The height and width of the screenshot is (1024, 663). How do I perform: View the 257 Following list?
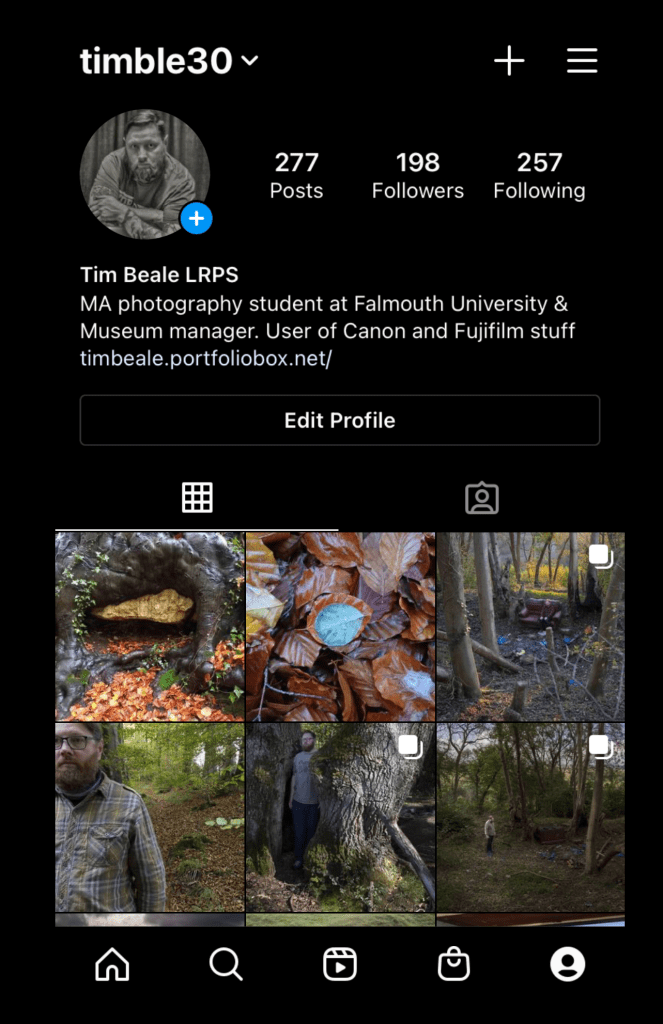(539, 175)
